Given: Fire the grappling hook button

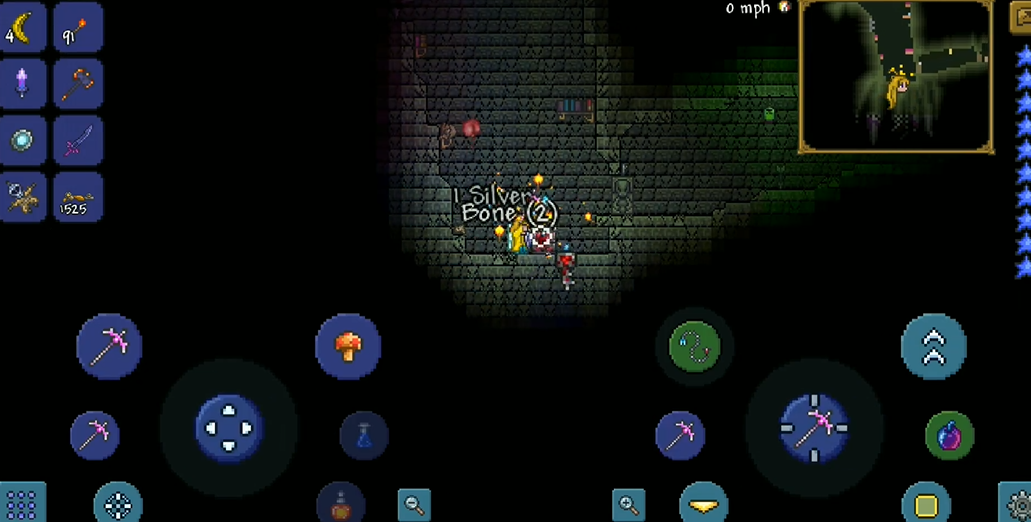Looking at the screenshot, I should tap(694, 346).
